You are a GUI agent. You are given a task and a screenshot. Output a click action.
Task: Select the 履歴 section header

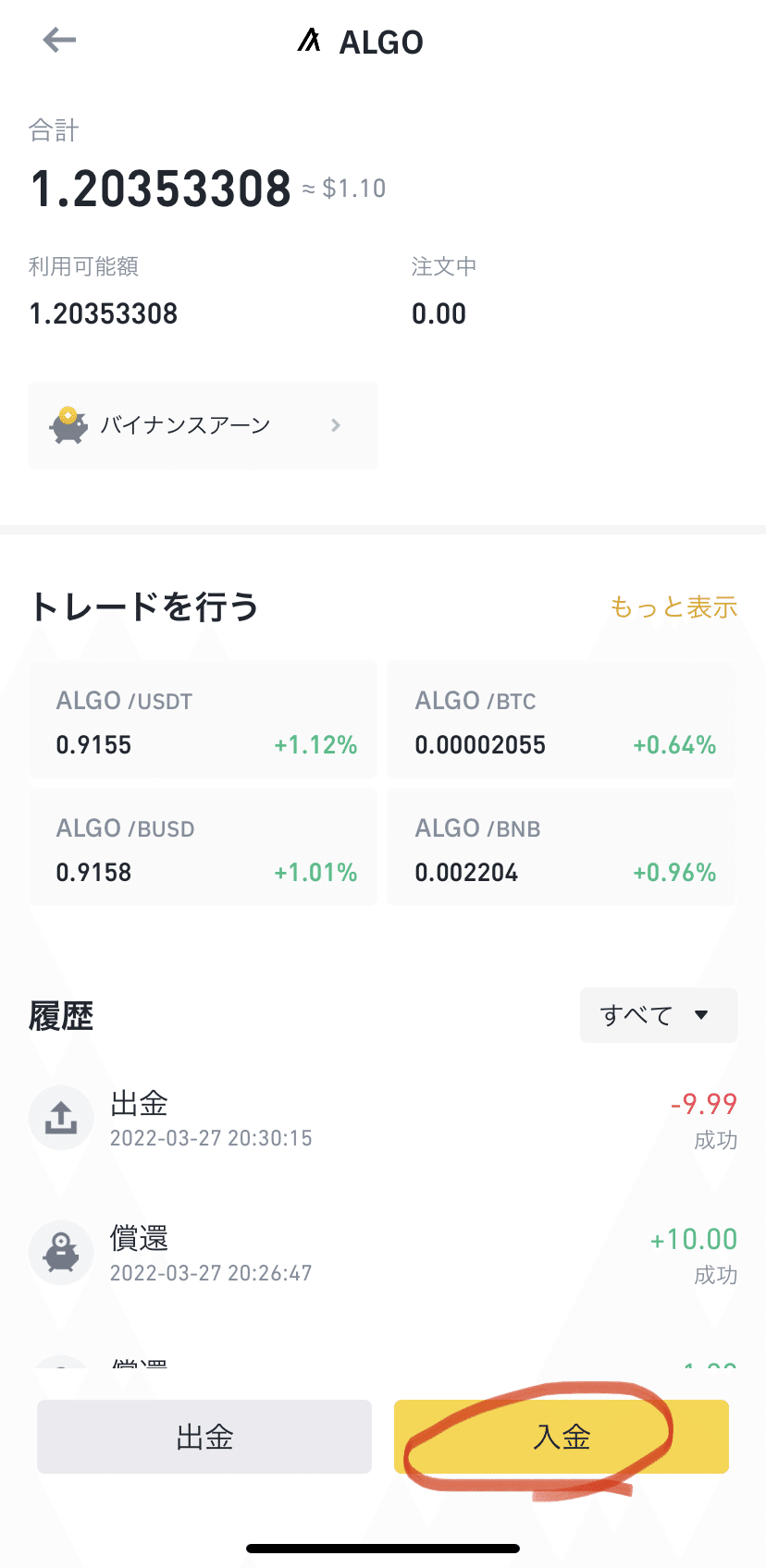(x=61, y=1014)
